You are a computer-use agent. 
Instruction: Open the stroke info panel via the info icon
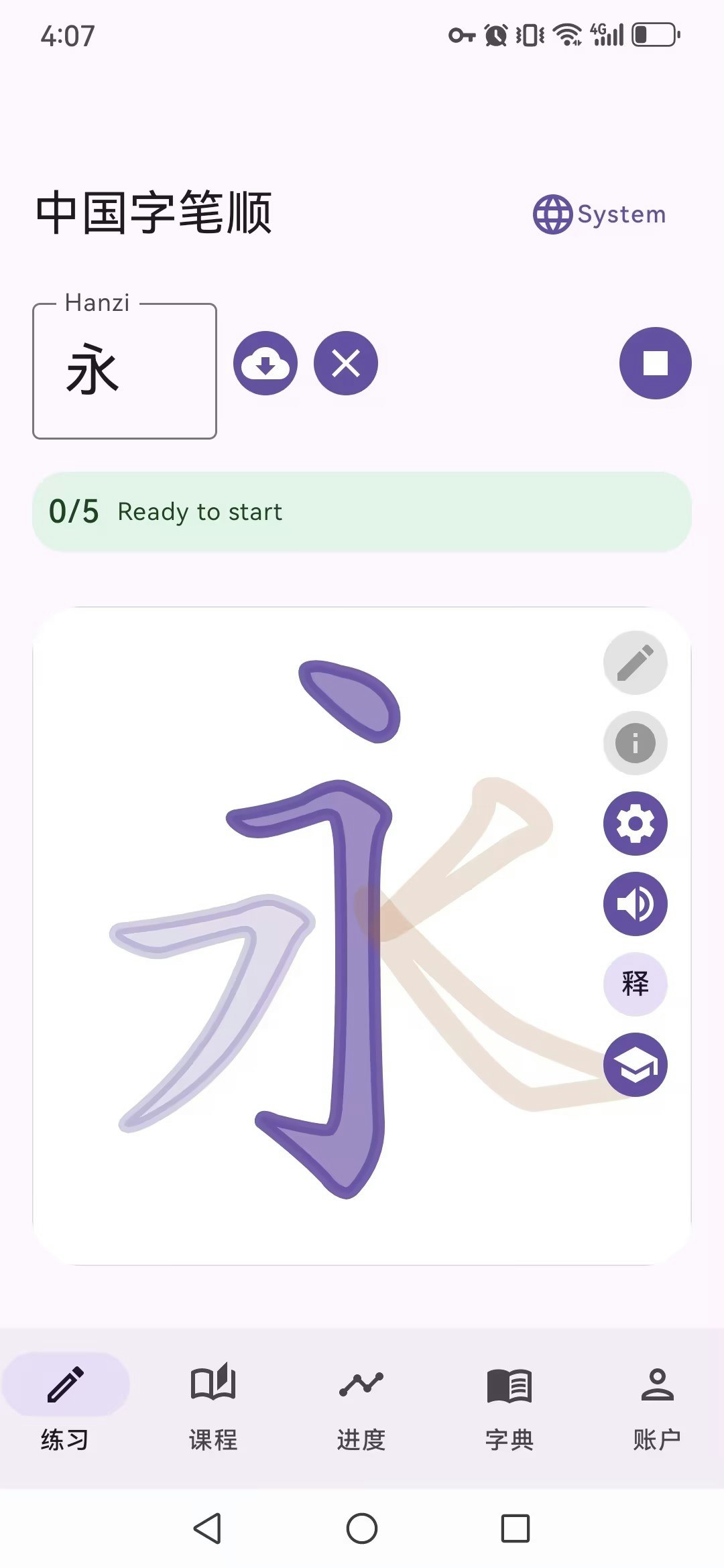point(634,743)
